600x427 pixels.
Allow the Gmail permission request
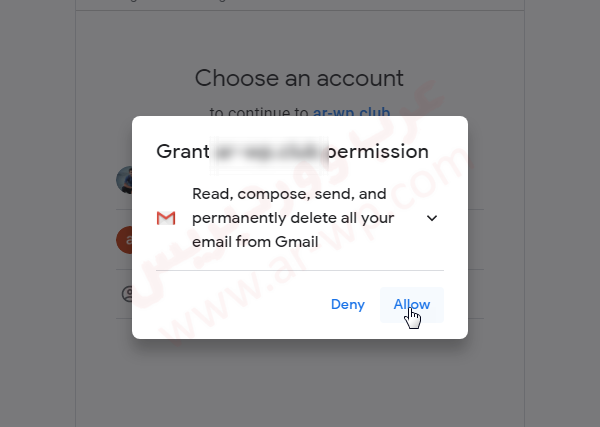pos(411,304)
